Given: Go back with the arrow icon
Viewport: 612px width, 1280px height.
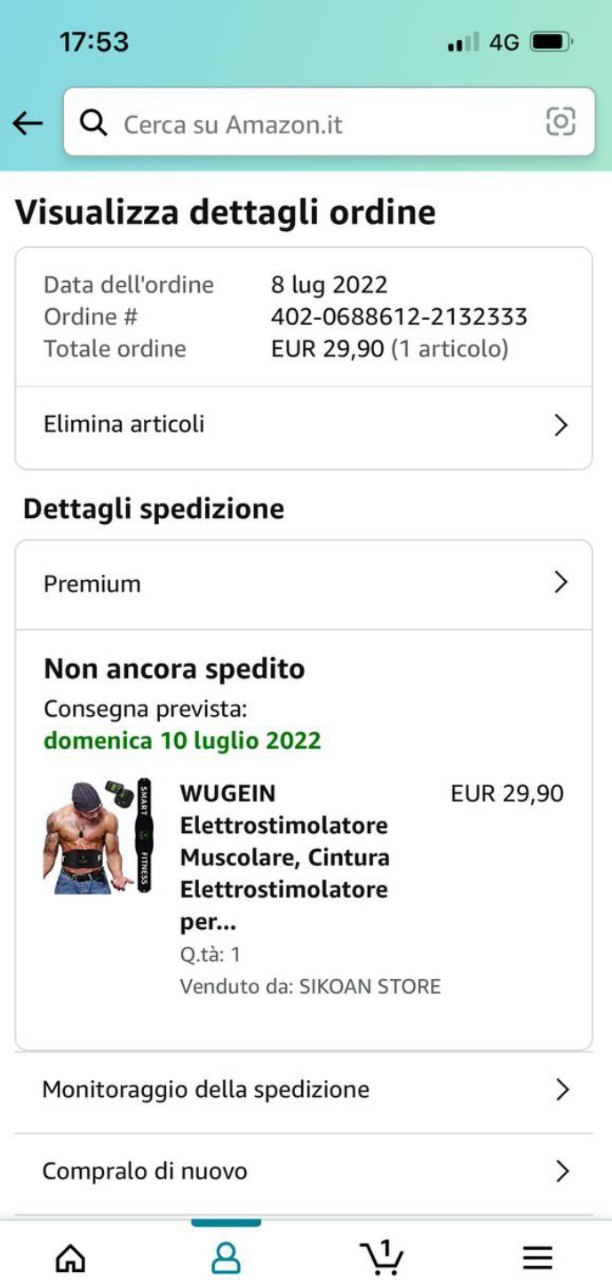Looking at the screenshot, I should point(28,123).
